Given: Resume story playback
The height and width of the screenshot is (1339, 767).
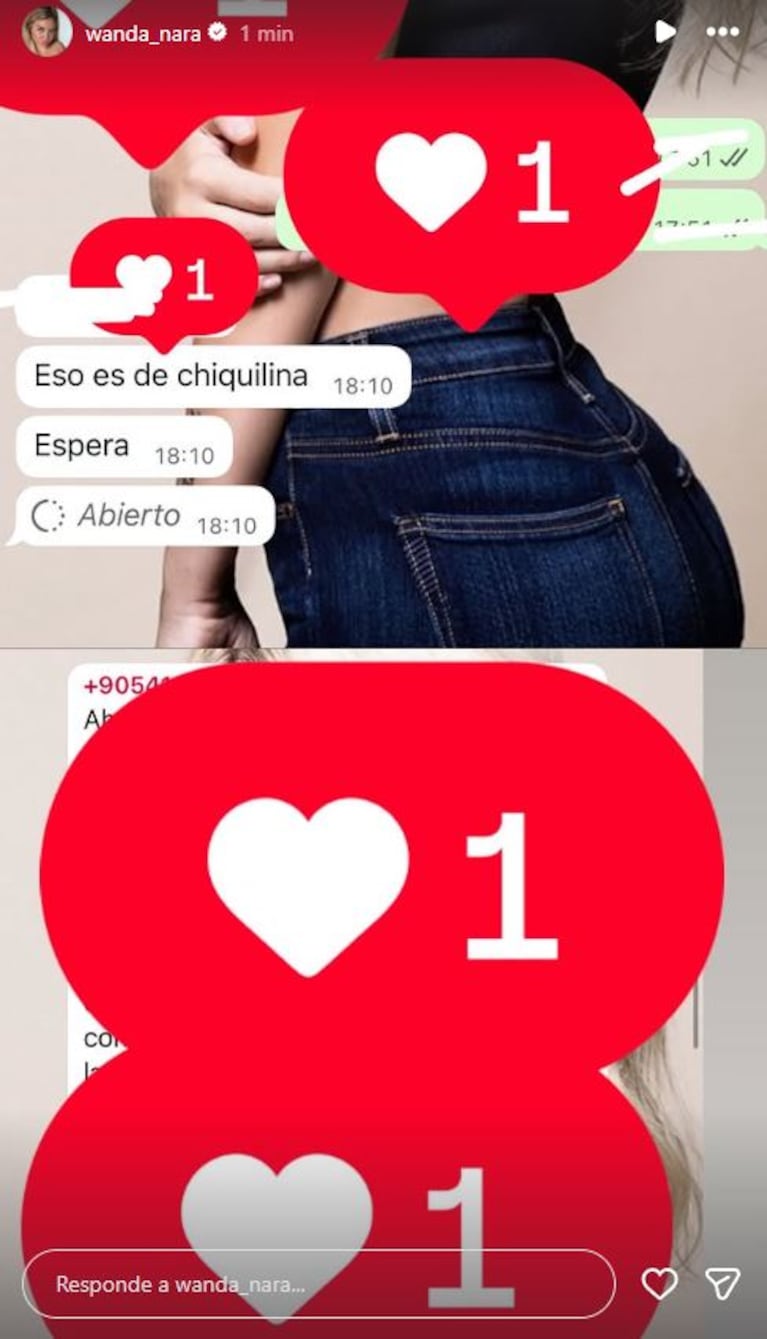Looking at the screenshot, I should coord(665,32).
